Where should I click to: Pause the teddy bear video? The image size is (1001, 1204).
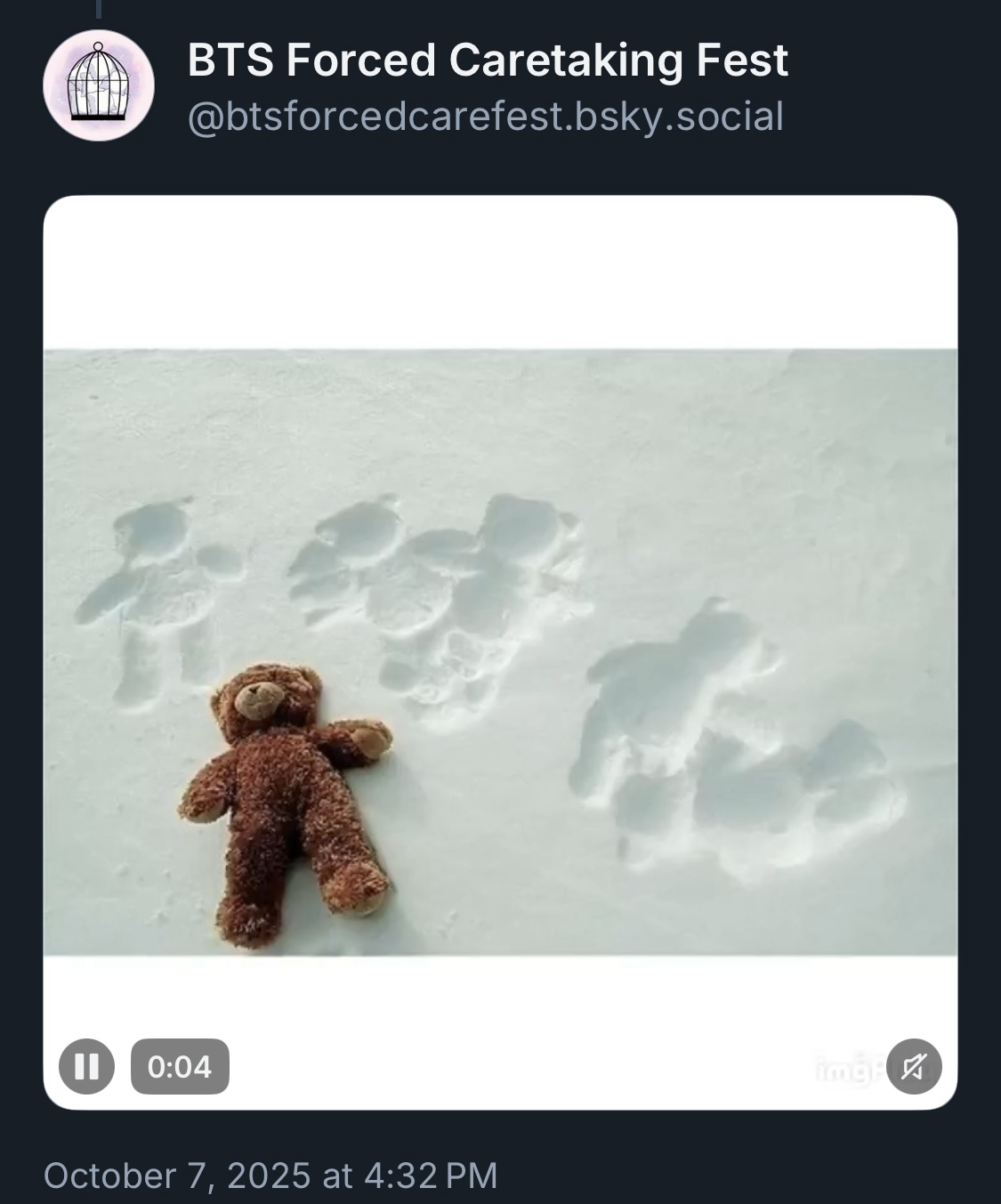(86, 1066)
